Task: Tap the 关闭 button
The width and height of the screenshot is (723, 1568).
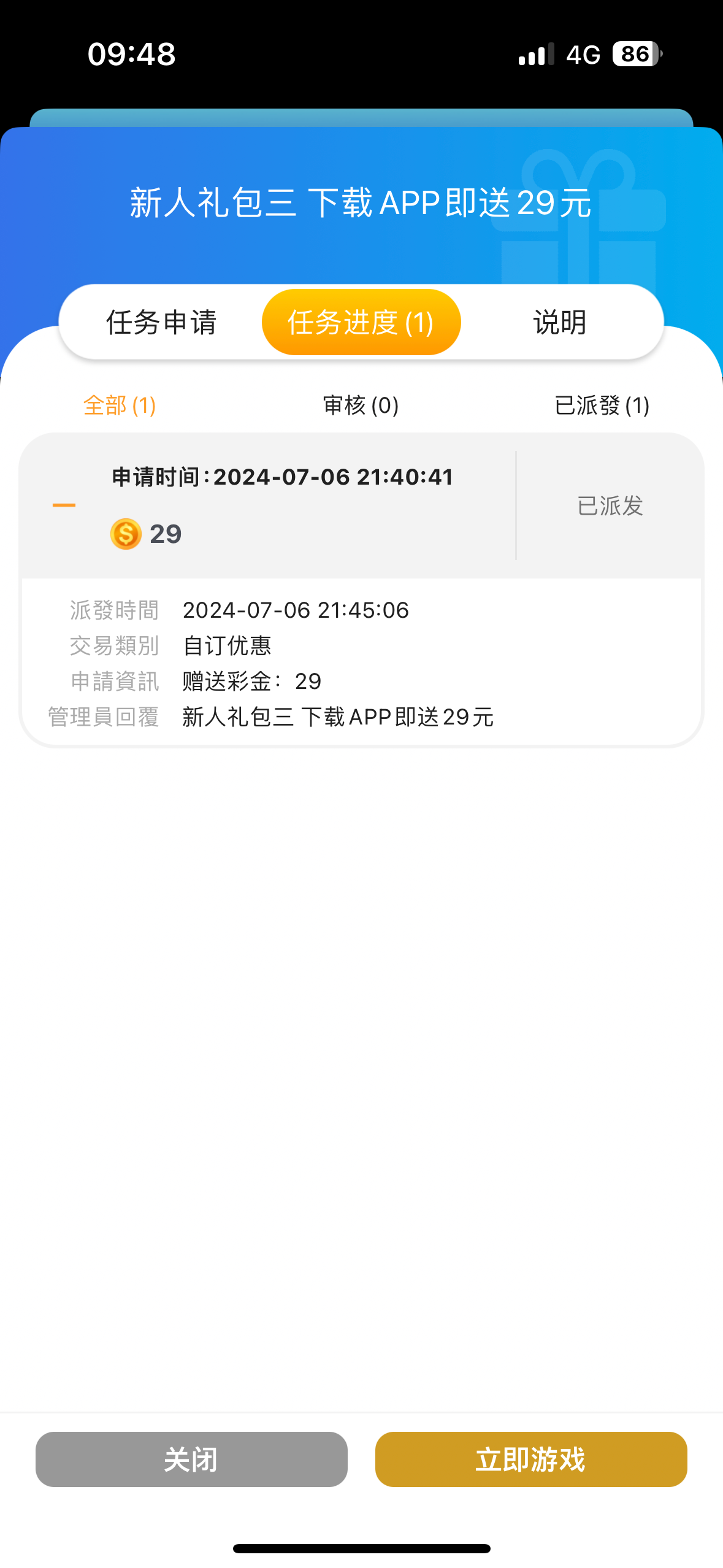Action: tap(191, 1459)
